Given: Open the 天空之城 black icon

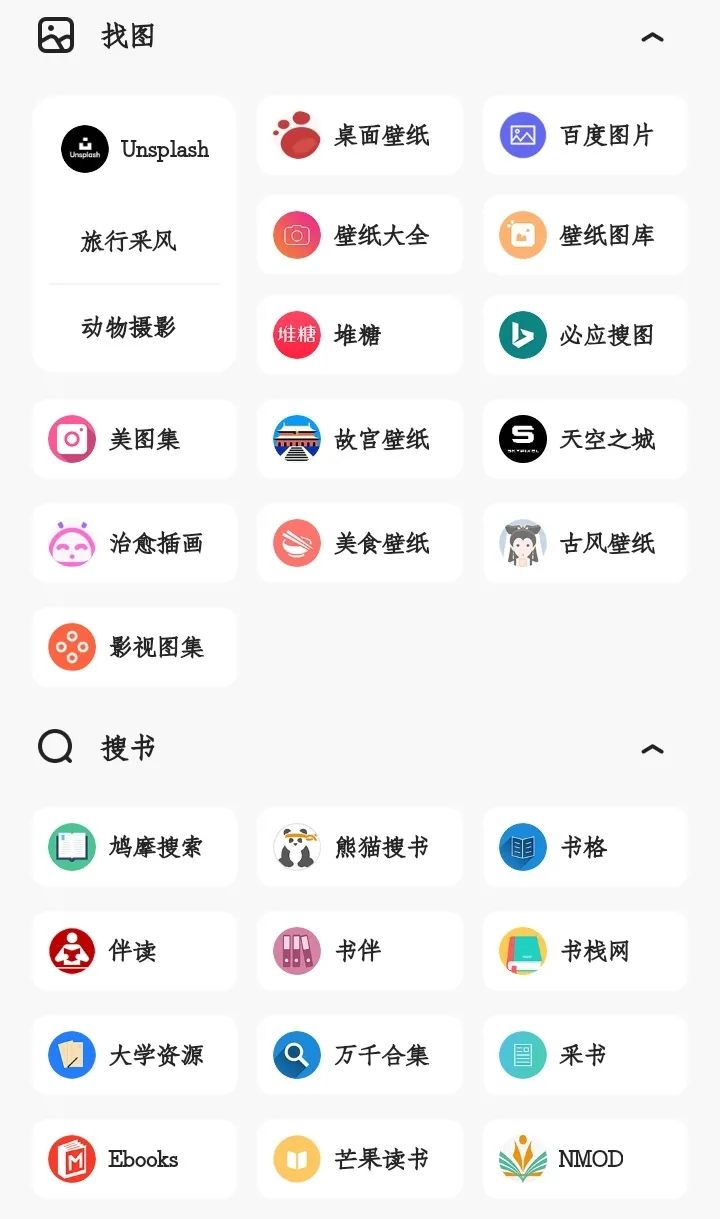Looking at the screenshot, I should 521,438.
